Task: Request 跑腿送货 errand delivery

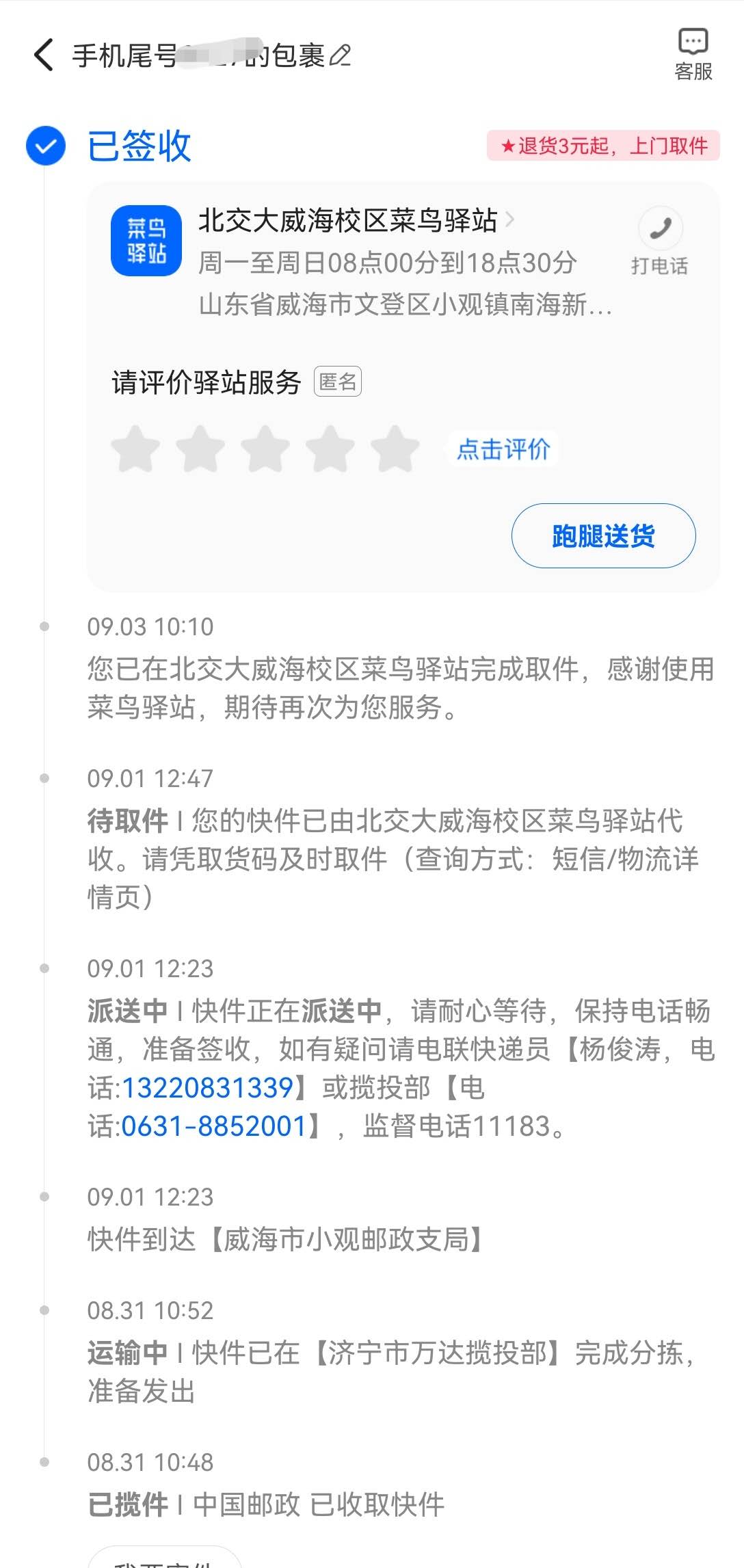Action: point(603,535)
